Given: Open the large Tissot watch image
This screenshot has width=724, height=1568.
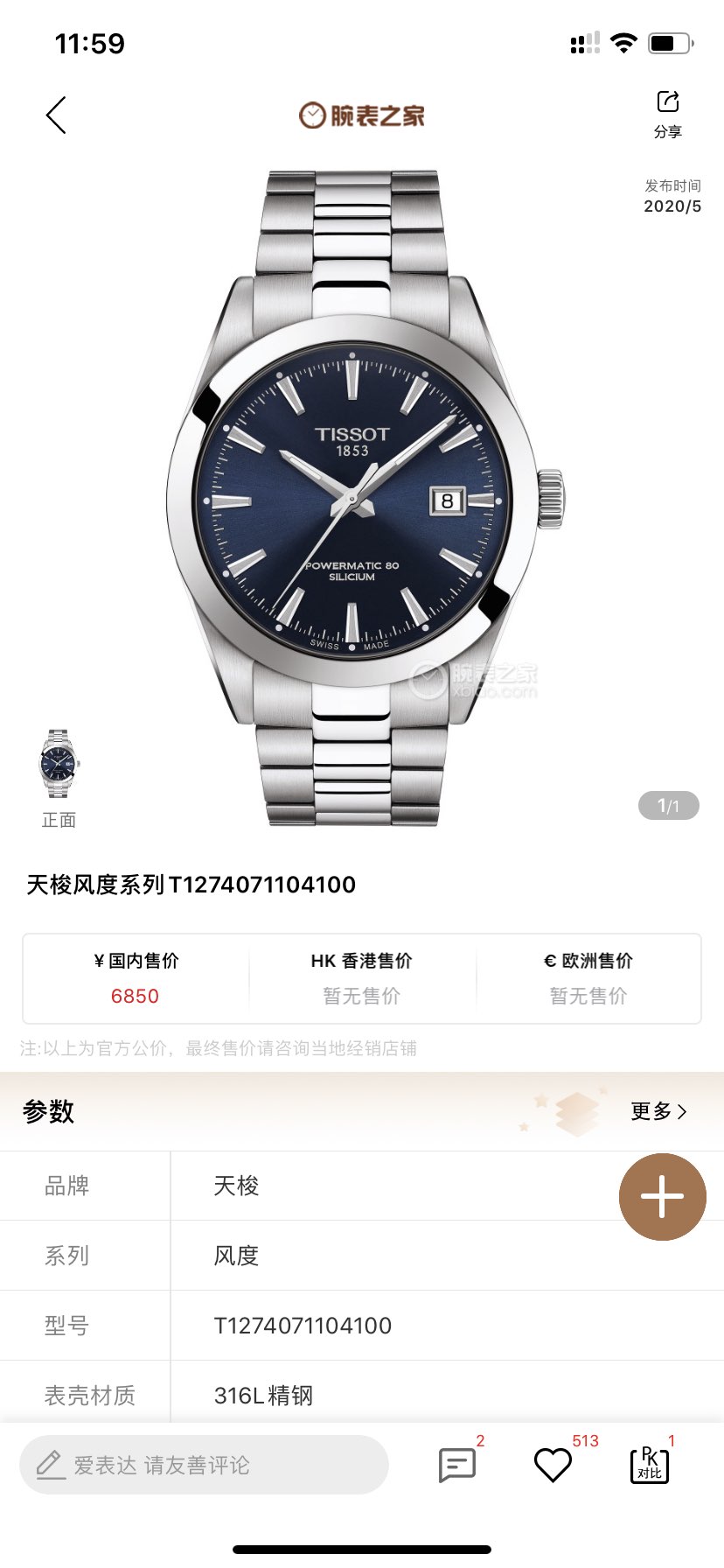Looking at the screenshot, I should tap(362, 499).
